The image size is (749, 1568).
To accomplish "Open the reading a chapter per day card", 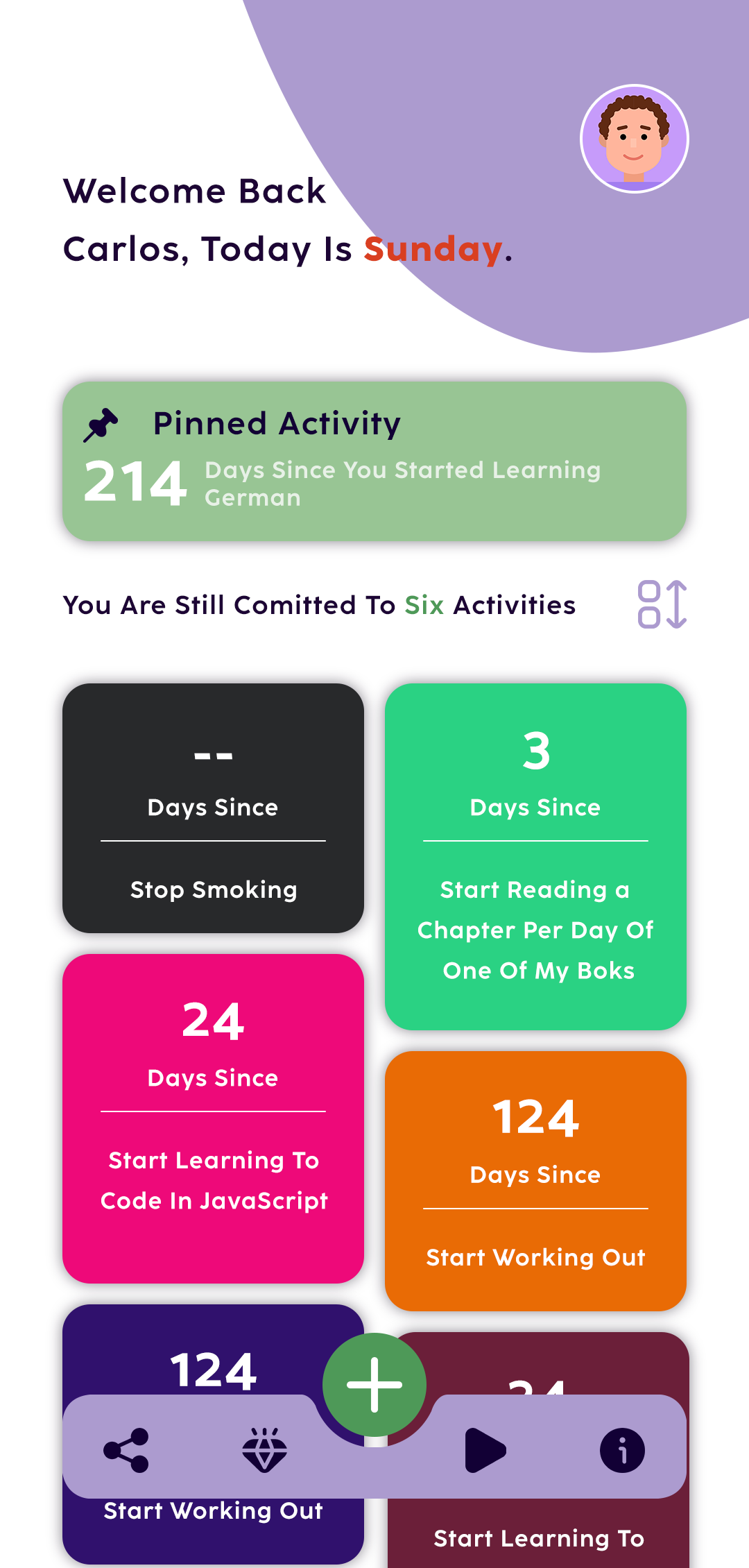I will click(535, 857).
